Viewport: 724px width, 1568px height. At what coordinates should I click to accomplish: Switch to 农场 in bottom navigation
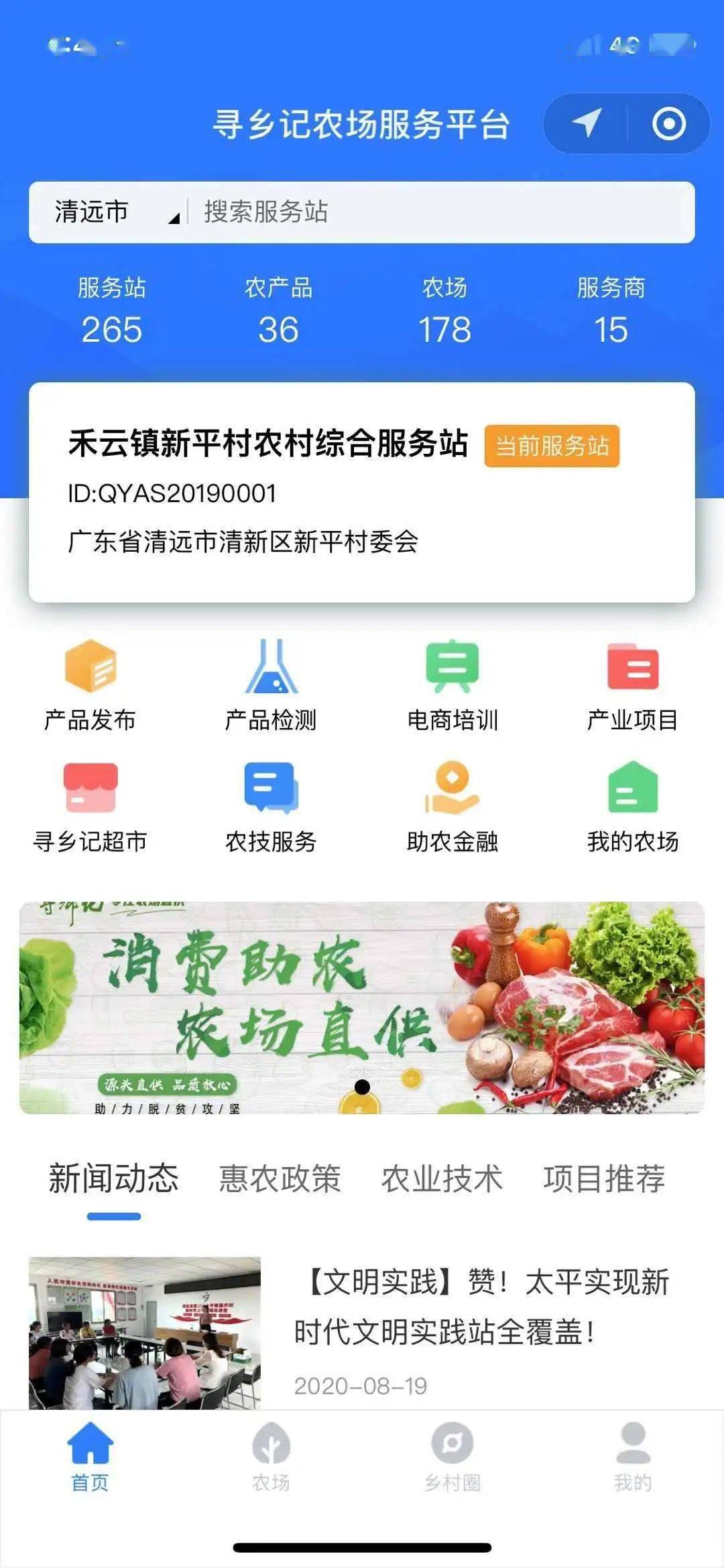[271, 1456]
